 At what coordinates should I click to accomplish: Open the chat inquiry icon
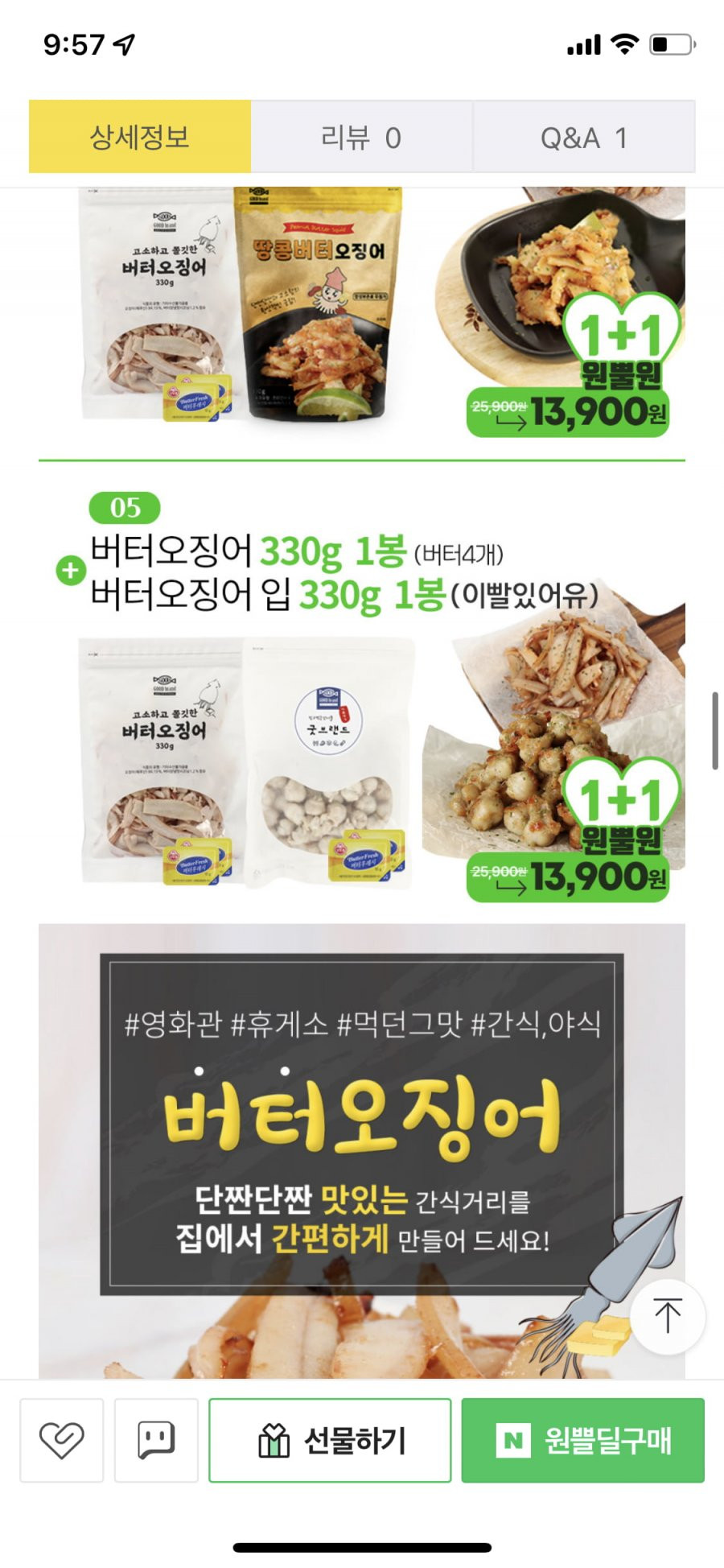click(x=156, y=1440)
